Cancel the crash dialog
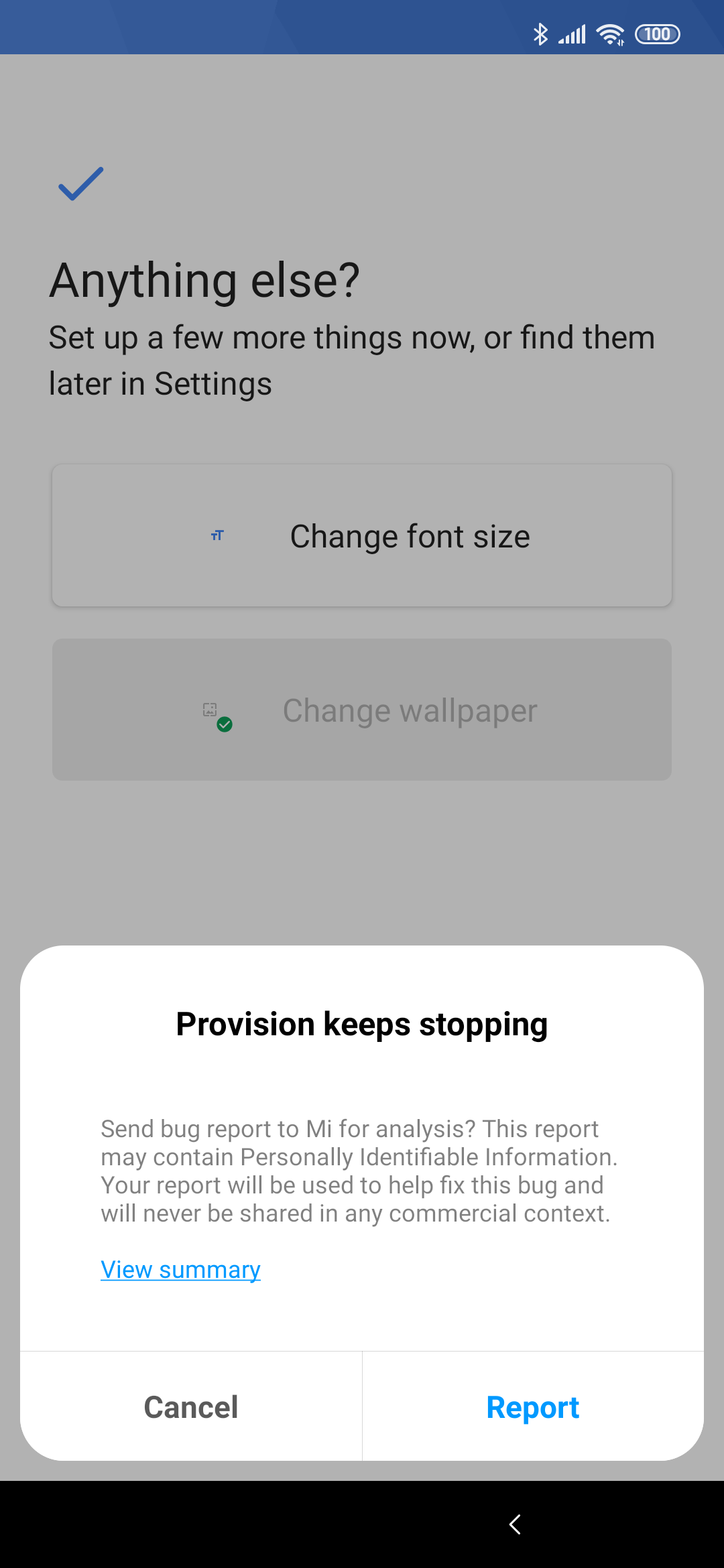724x1568 pixels. point(191,1407)
